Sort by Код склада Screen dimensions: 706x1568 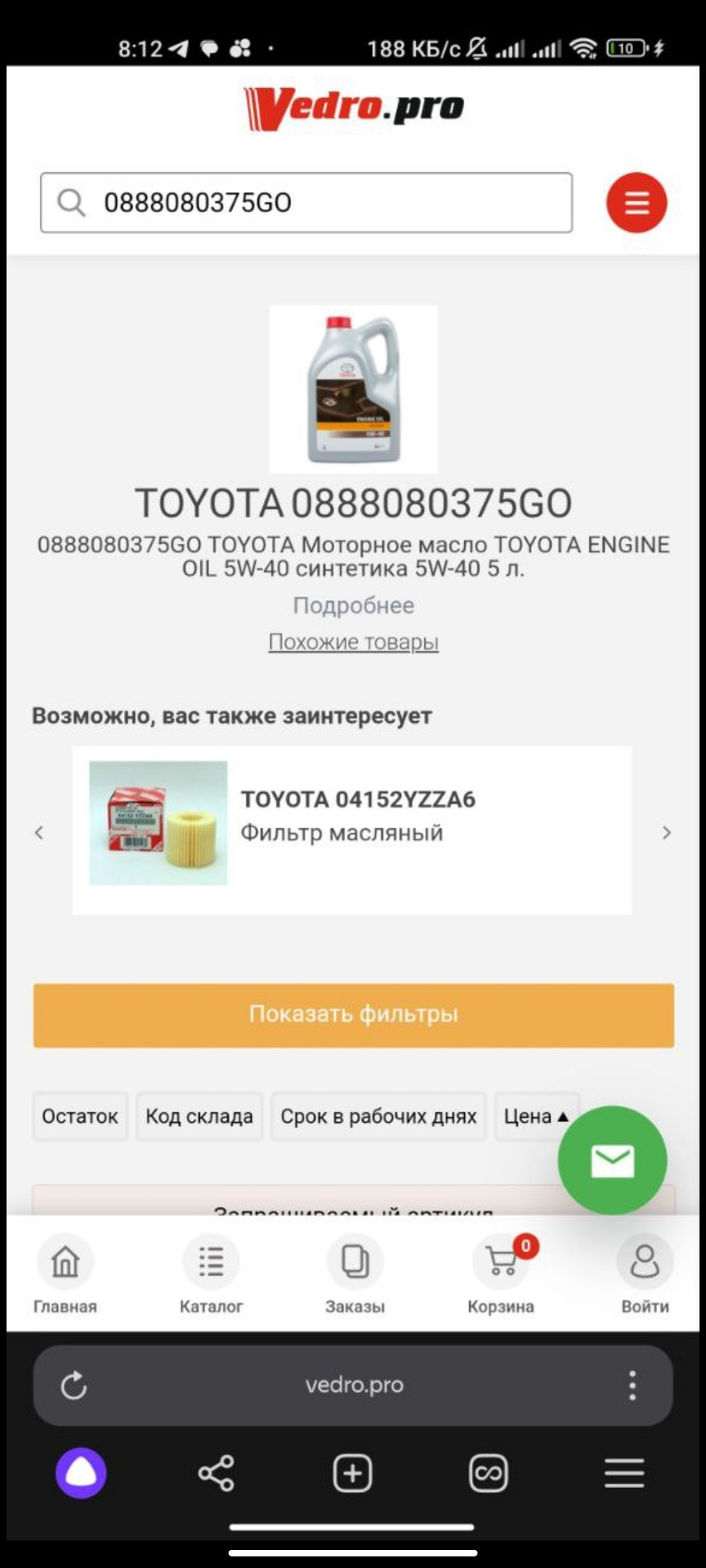[199, 1116]
